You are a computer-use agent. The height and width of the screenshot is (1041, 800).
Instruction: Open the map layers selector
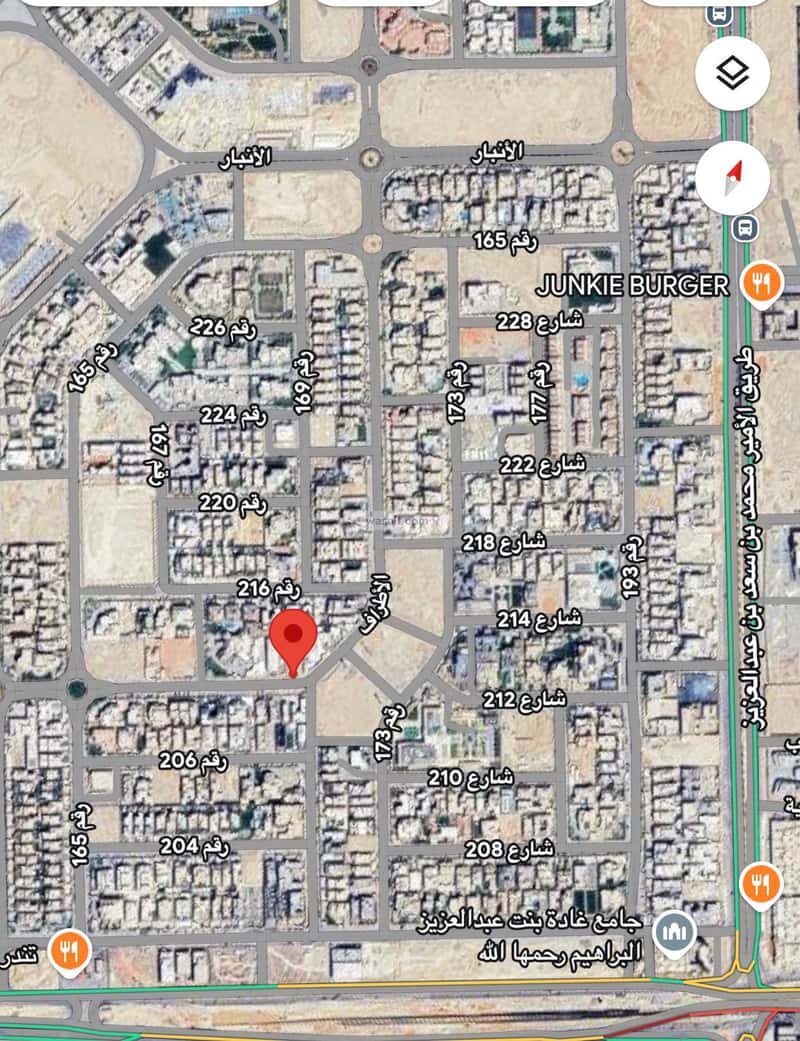[x=732, y=73]
